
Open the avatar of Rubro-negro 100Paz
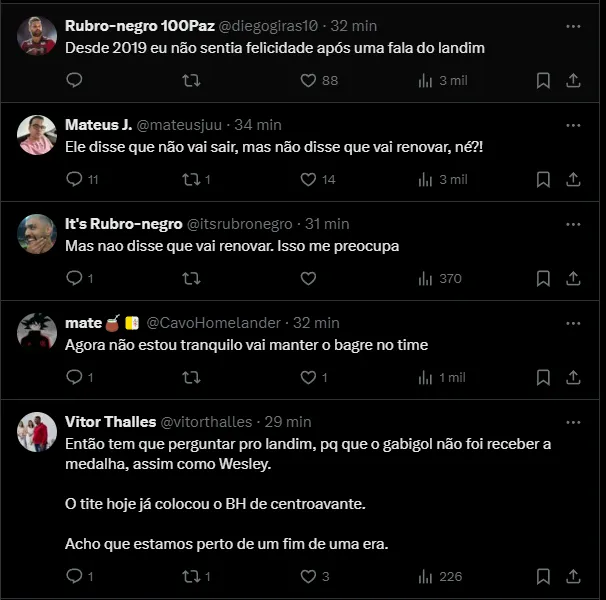coord(37,36)
